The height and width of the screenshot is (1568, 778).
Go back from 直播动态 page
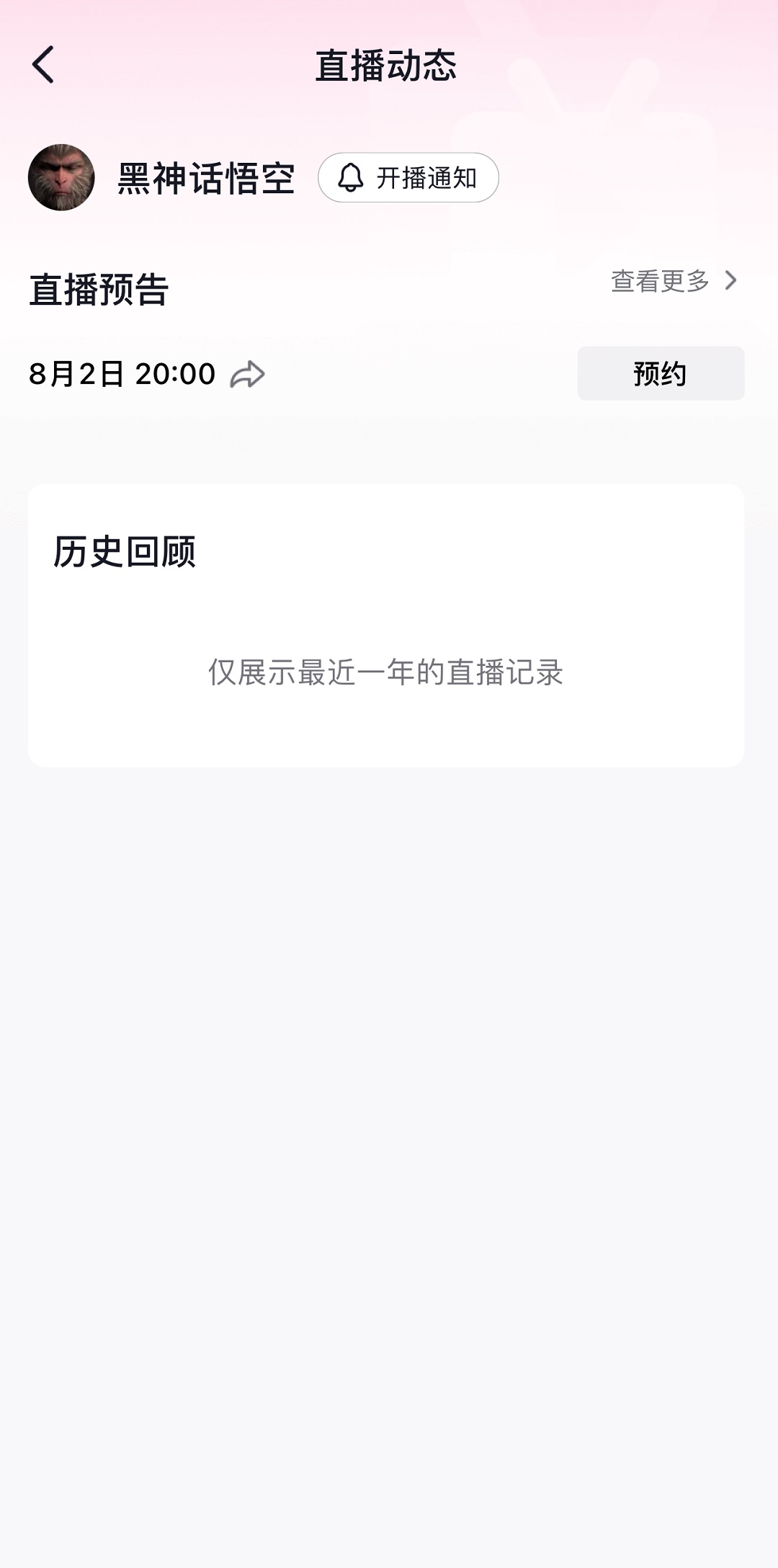pos(43,65)
